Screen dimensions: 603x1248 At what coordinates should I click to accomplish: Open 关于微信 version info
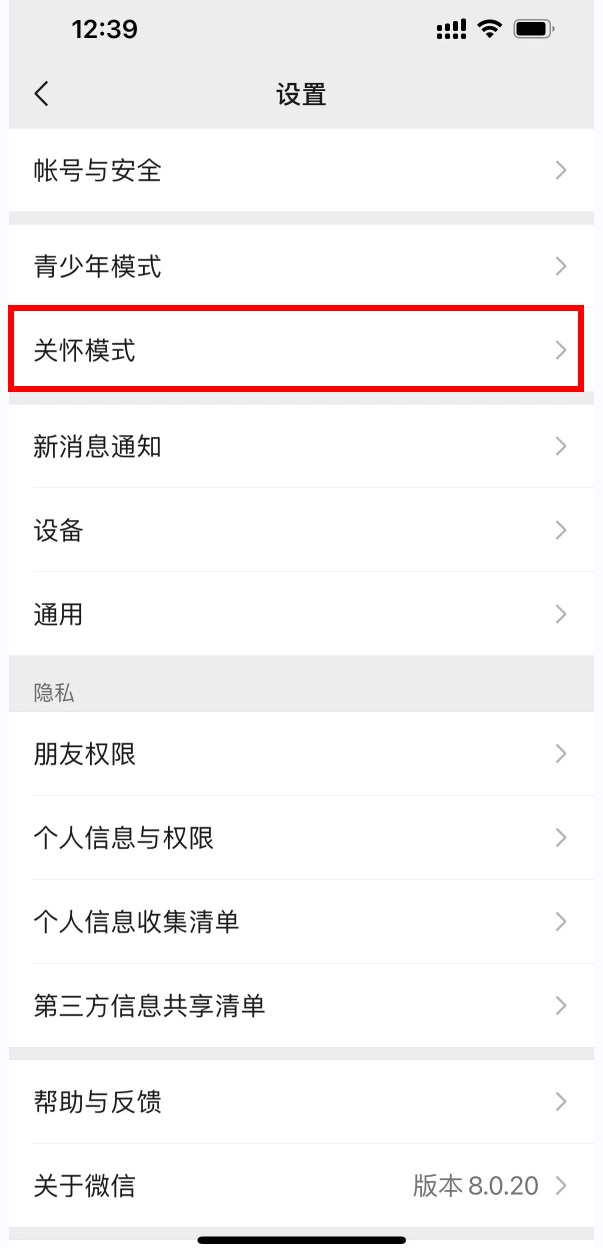coord(300,1186)
